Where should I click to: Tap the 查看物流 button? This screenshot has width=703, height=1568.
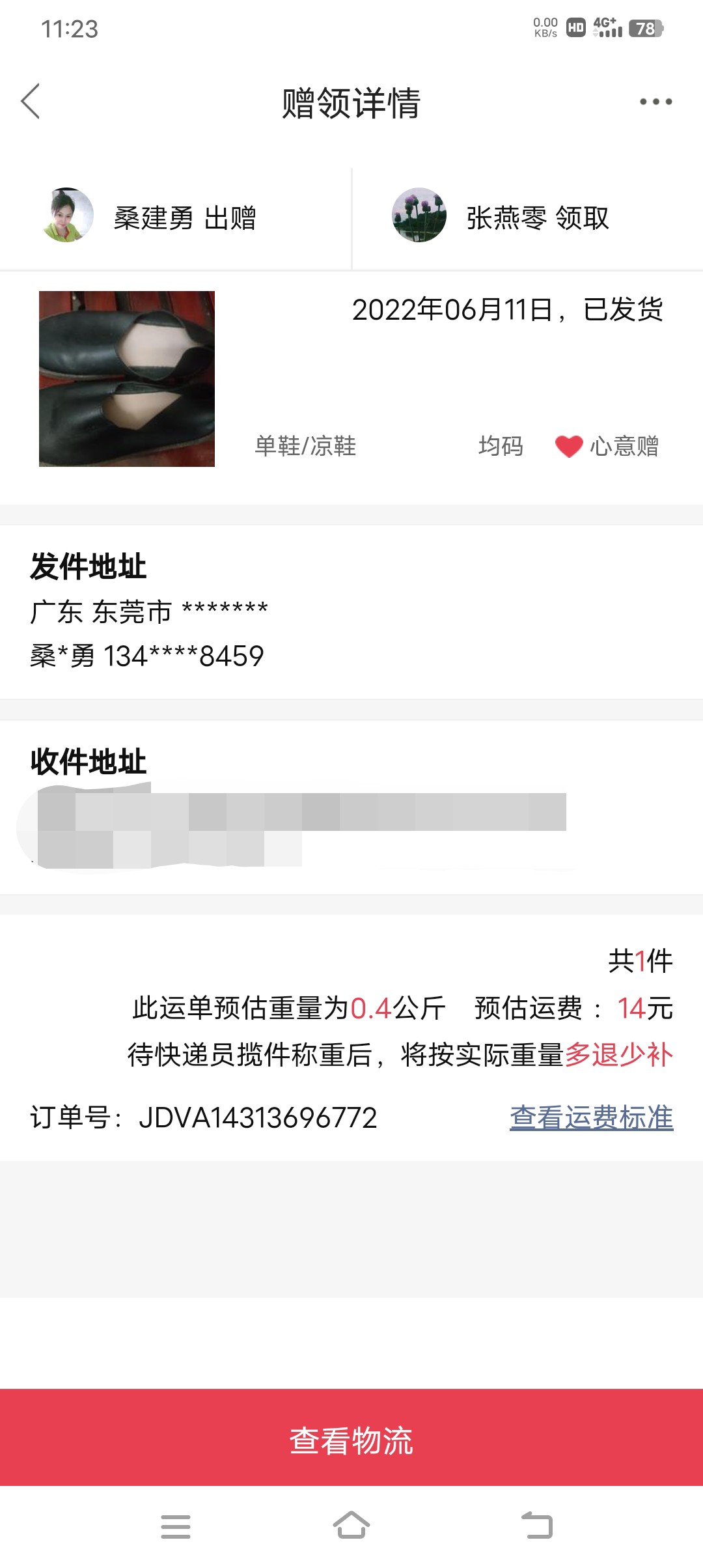351,1440
